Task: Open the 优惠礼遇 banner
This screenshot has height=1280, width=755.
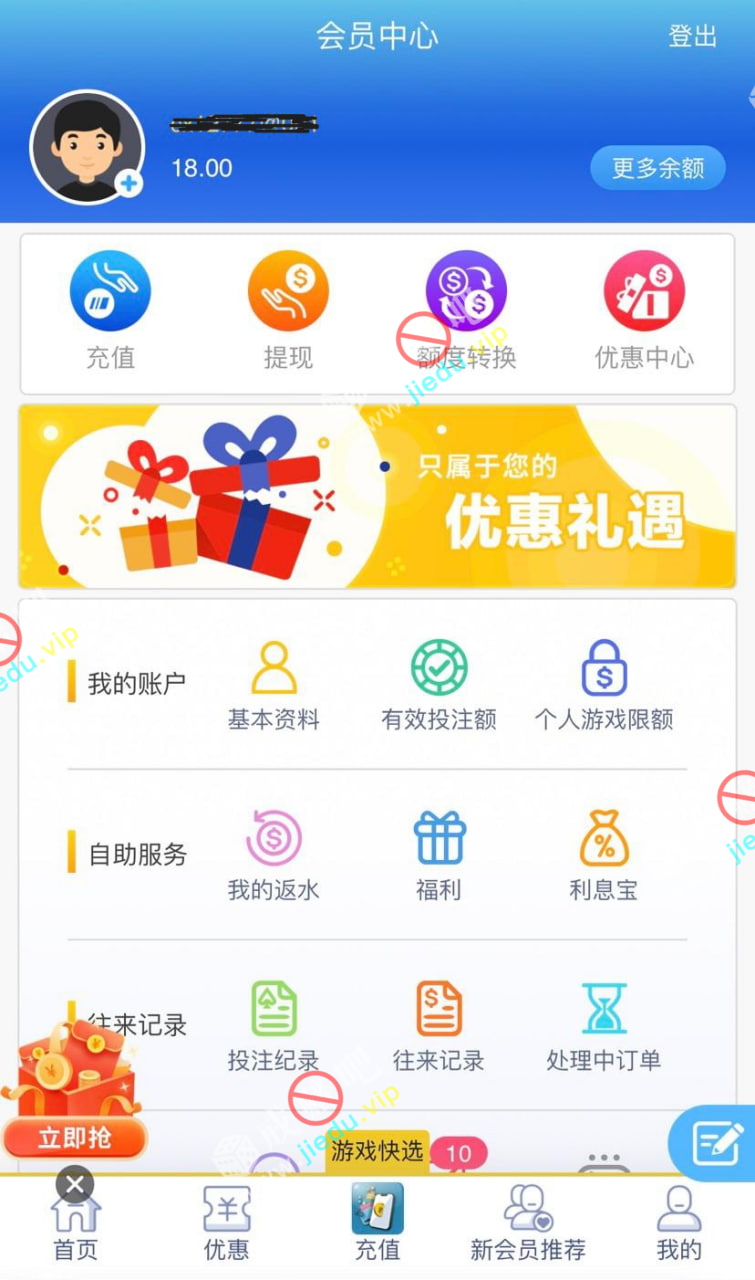Action: [x=377, y=496]
